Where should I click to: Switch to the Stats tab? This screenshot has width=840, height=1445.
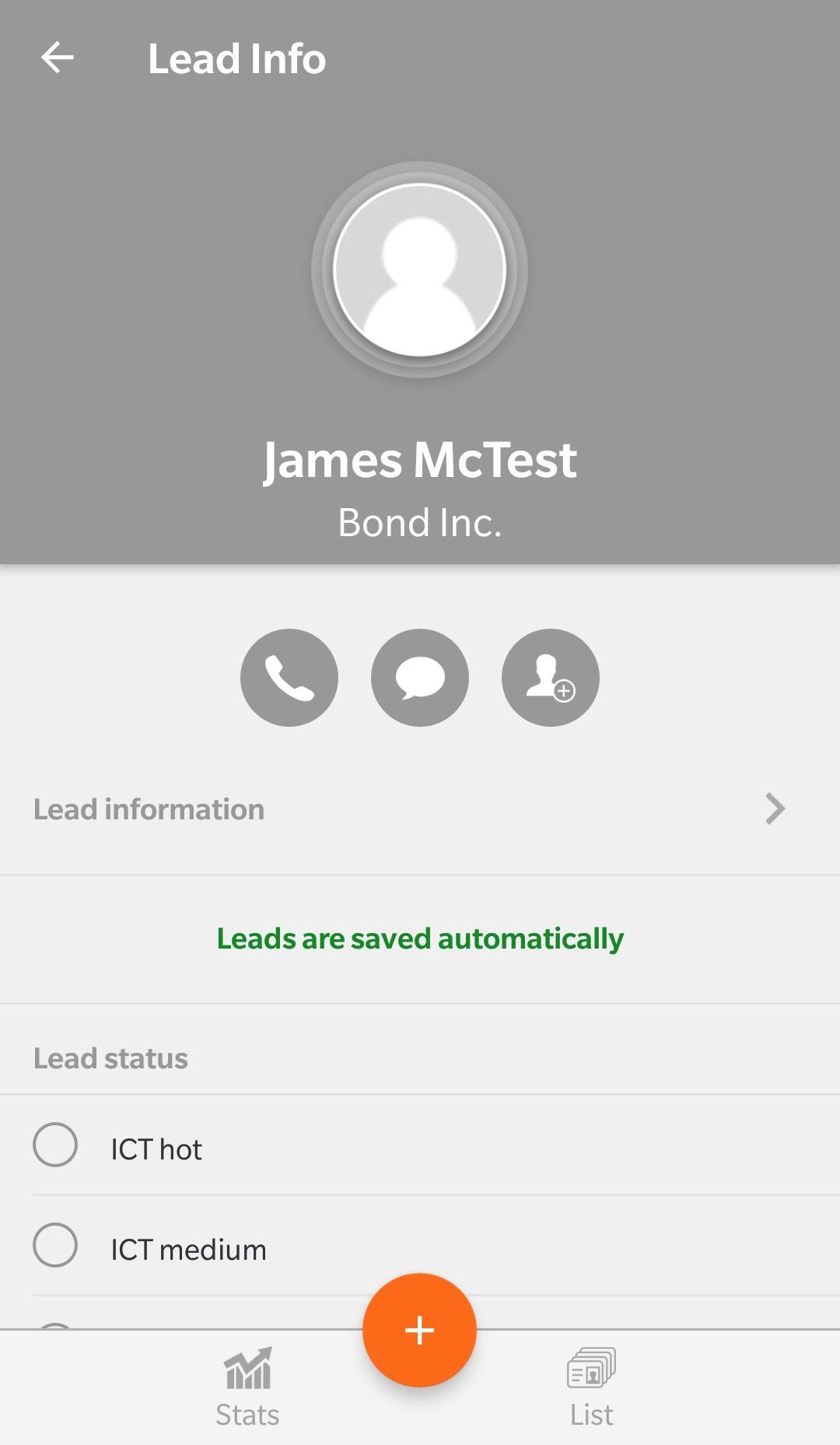coord(247,1389)
